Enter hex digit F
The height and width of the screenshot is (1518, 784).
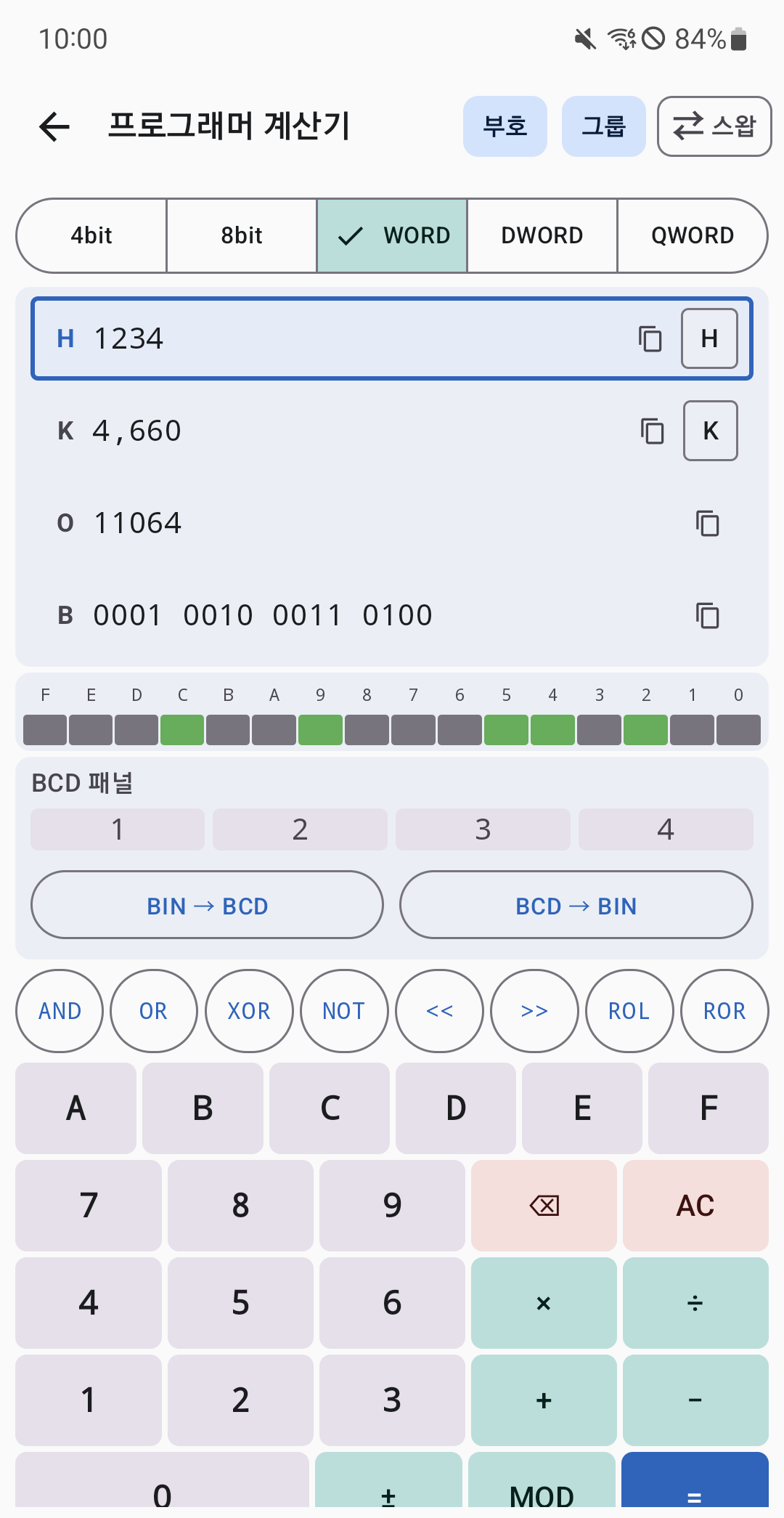709,1108
